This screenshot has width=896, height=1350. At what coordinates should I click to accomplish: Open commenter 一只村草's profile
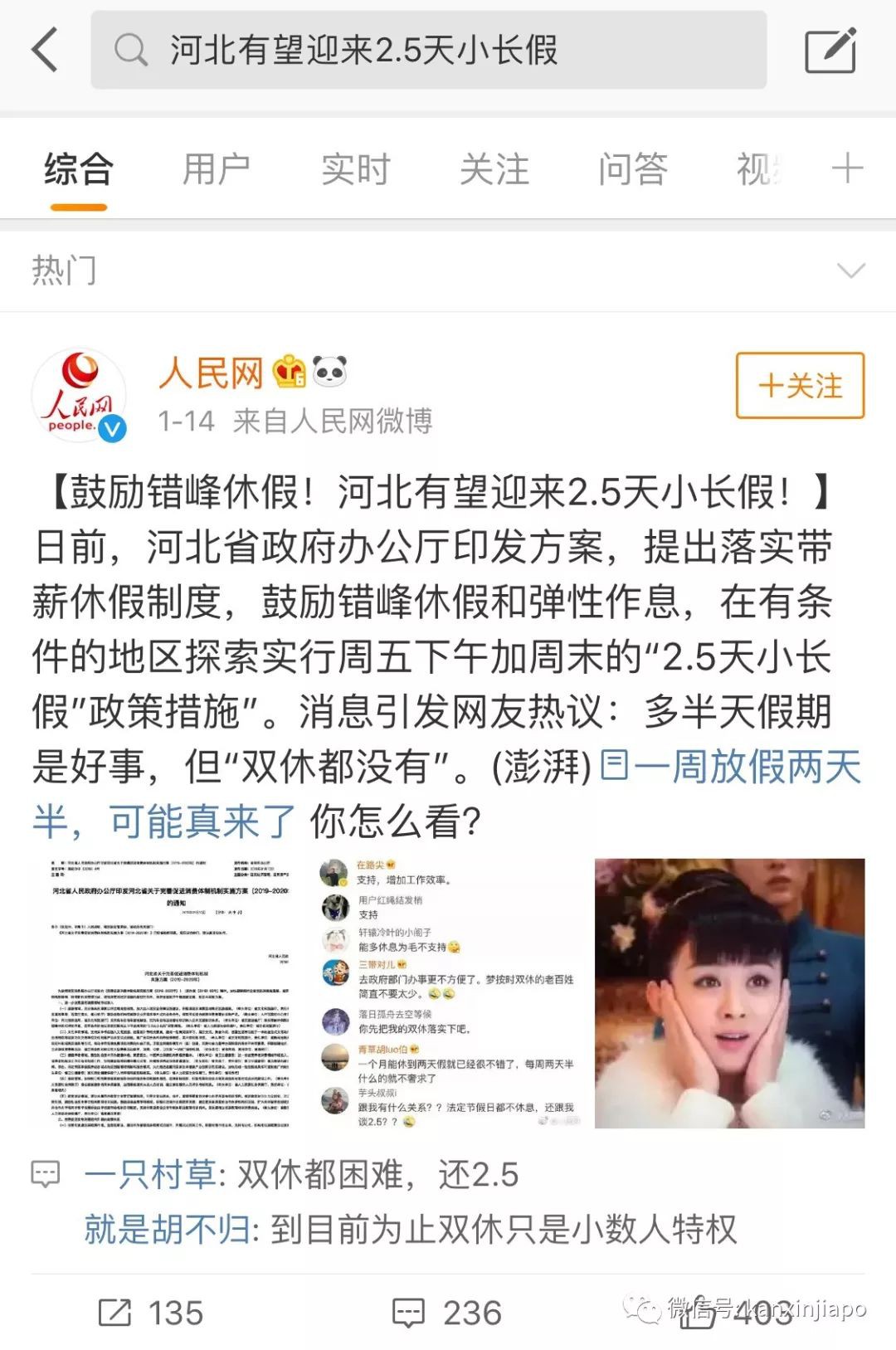[149, 1175]
